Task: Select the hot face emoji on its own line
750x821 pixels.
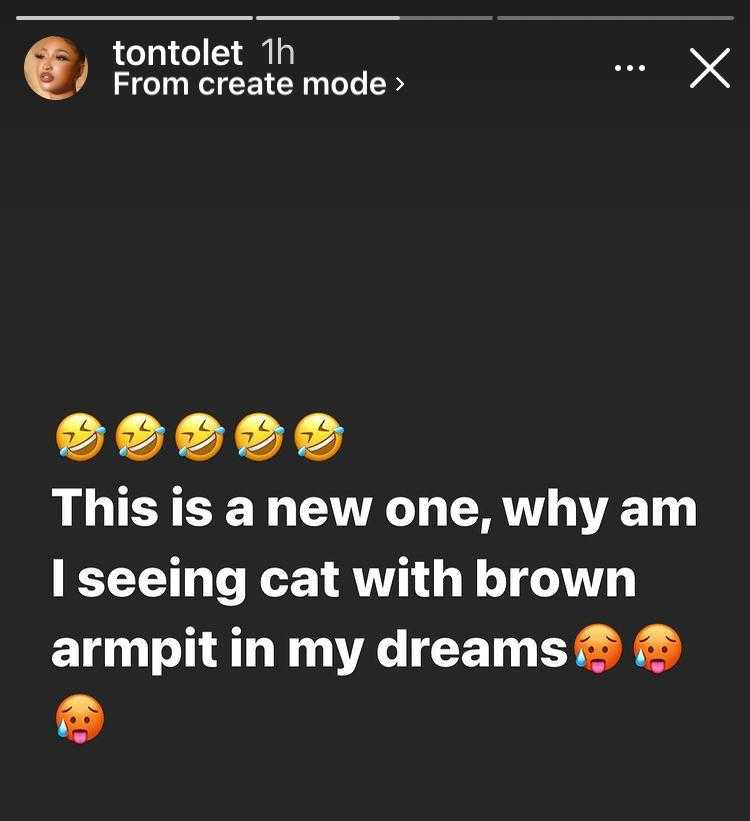Action: pos(82,716)
